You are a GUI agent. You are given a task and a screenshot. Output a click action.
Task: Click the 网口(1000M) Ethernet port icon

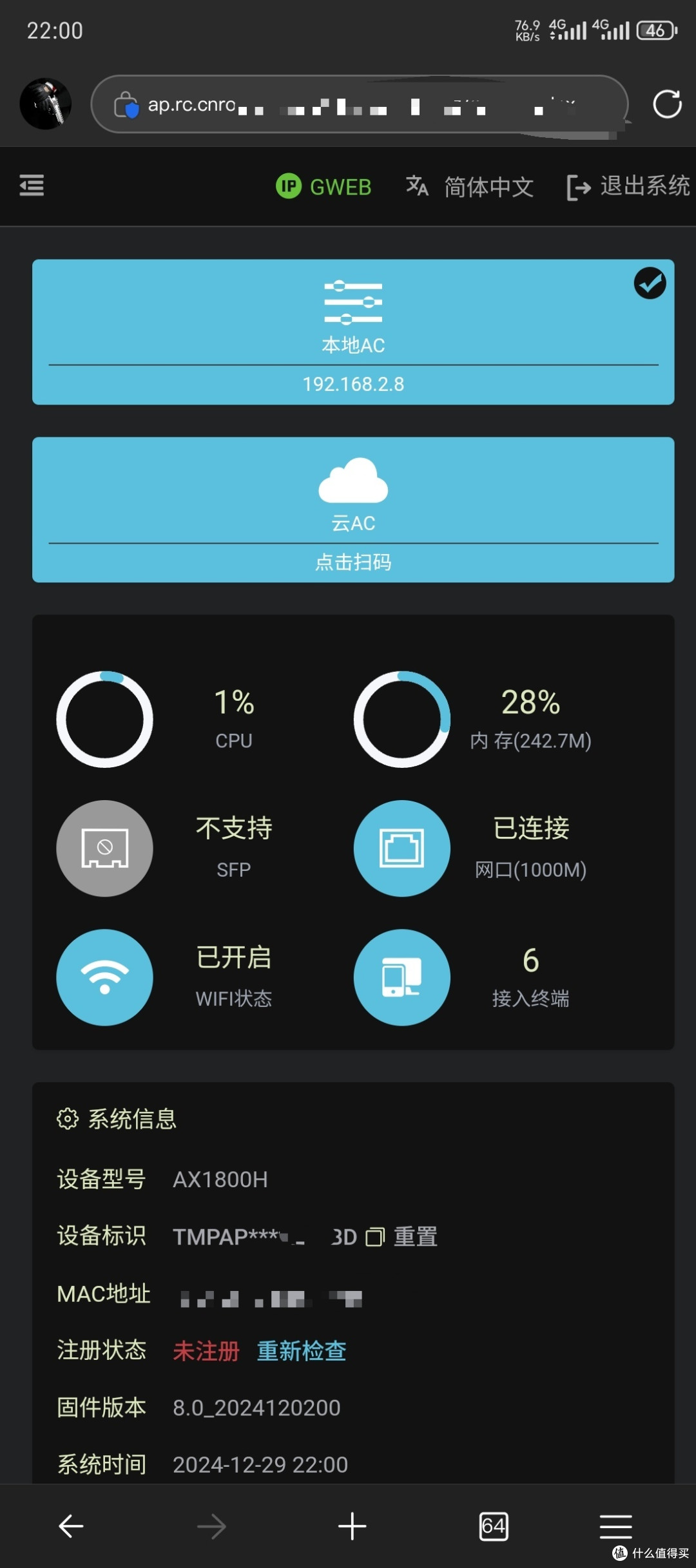(401, 848)
